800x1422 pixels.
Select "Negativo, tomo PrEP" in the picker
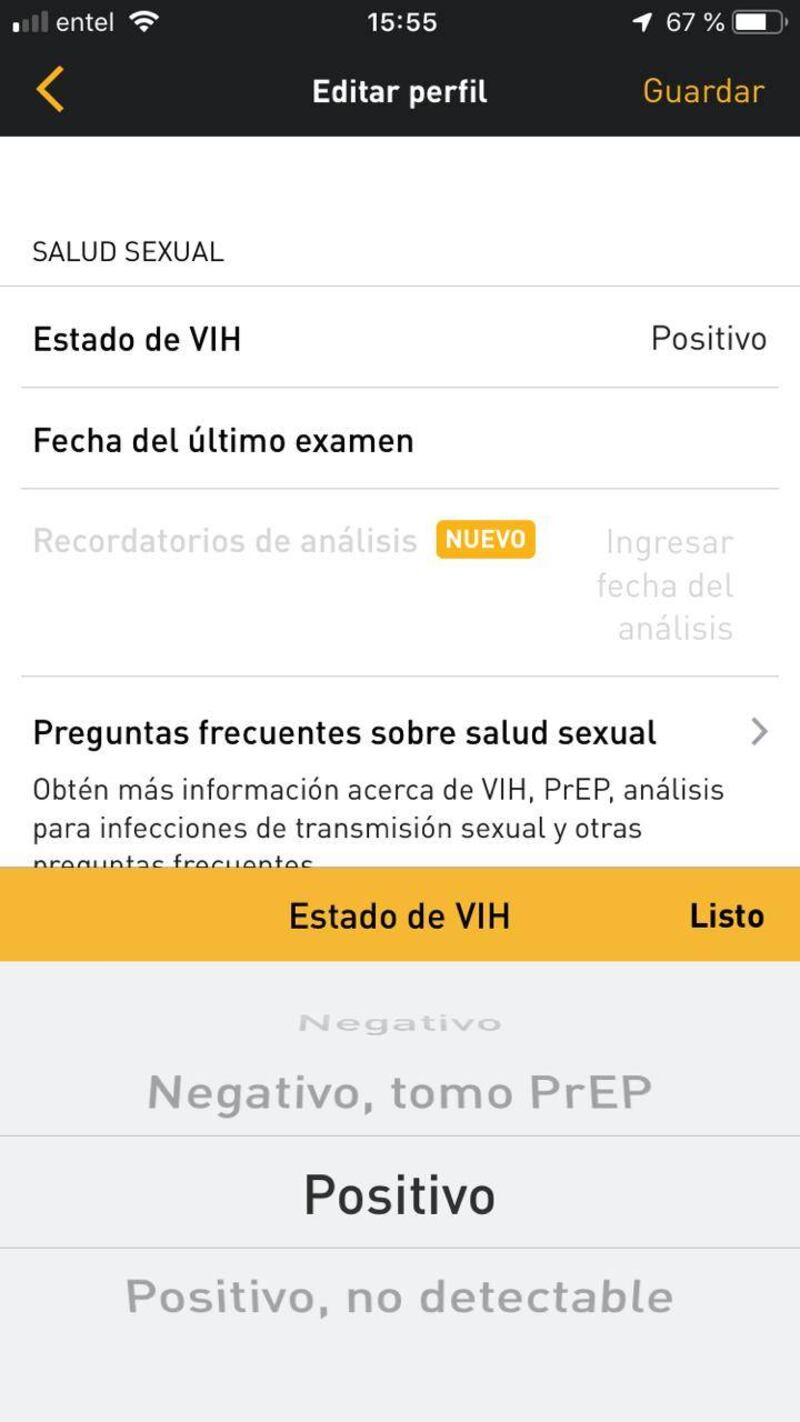tap(400, 1091)
